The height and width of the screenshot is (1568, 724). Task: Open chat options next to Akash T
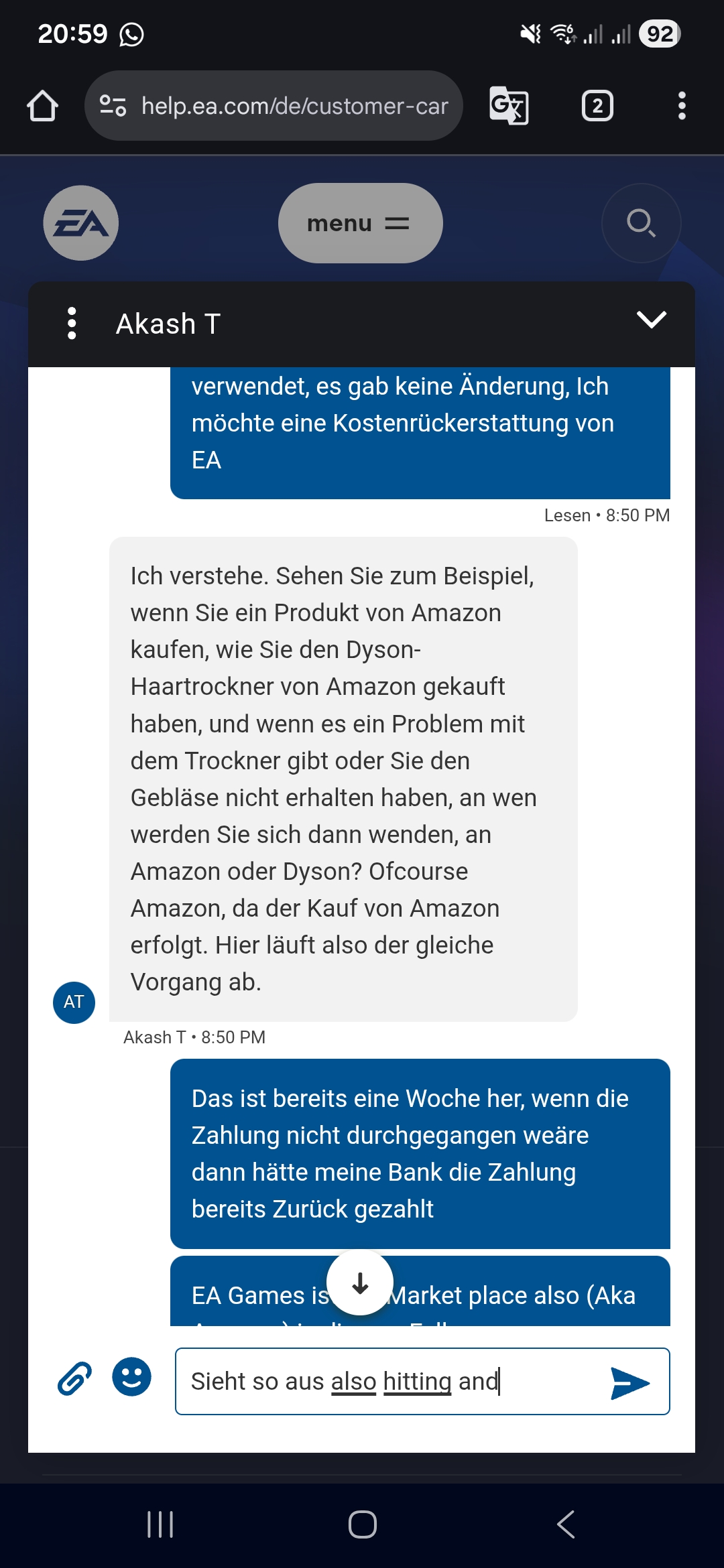(x=72, y=324)
